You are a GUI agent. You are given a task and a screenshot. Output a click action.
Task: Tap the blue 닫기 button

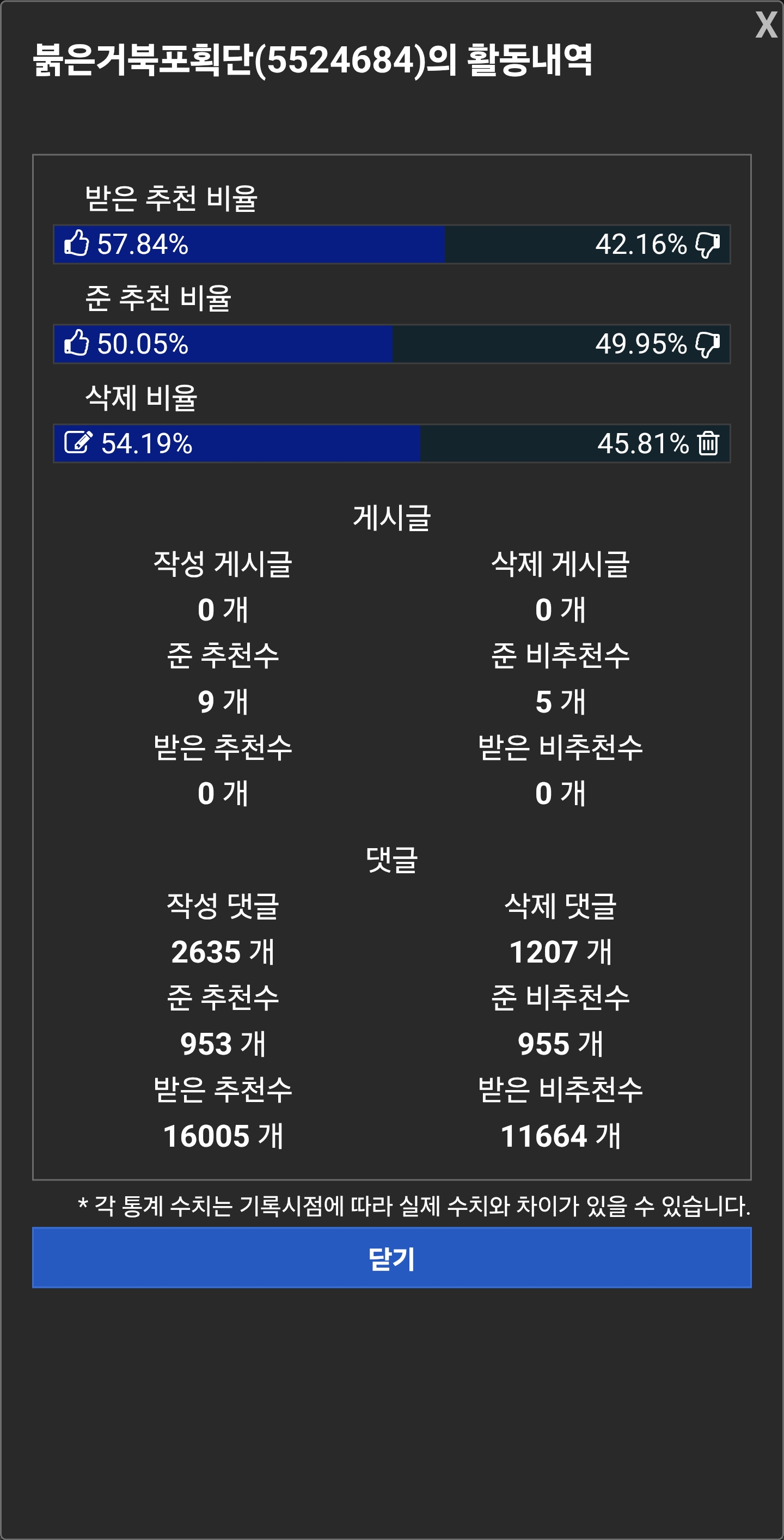click(392, 1258)
